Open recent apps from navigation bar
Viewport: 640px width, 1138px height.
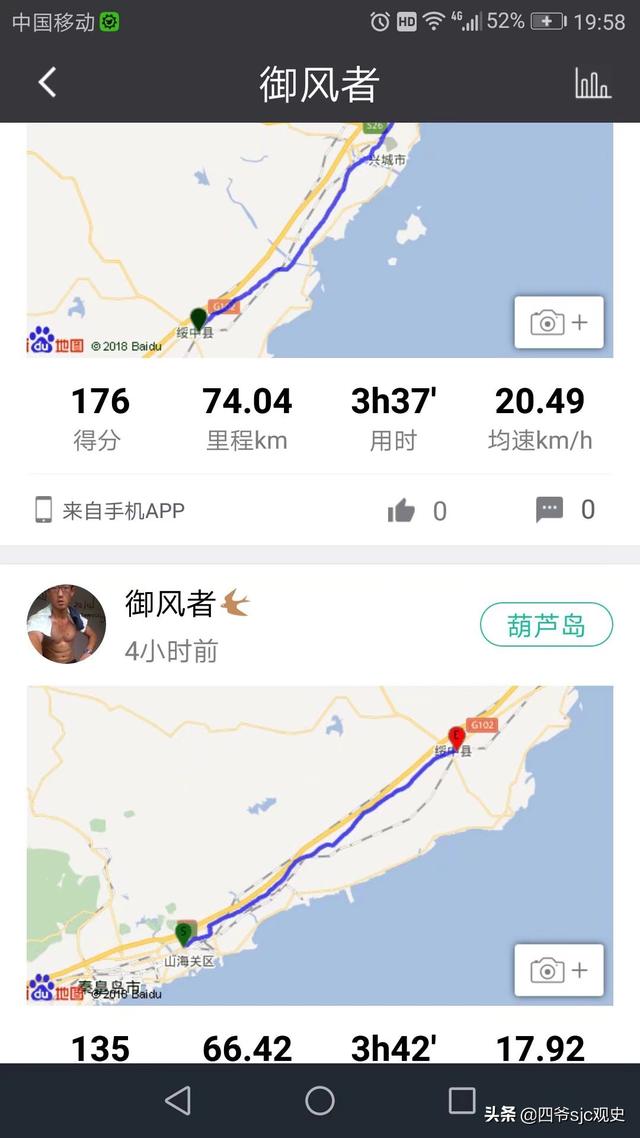(461, 1101)
